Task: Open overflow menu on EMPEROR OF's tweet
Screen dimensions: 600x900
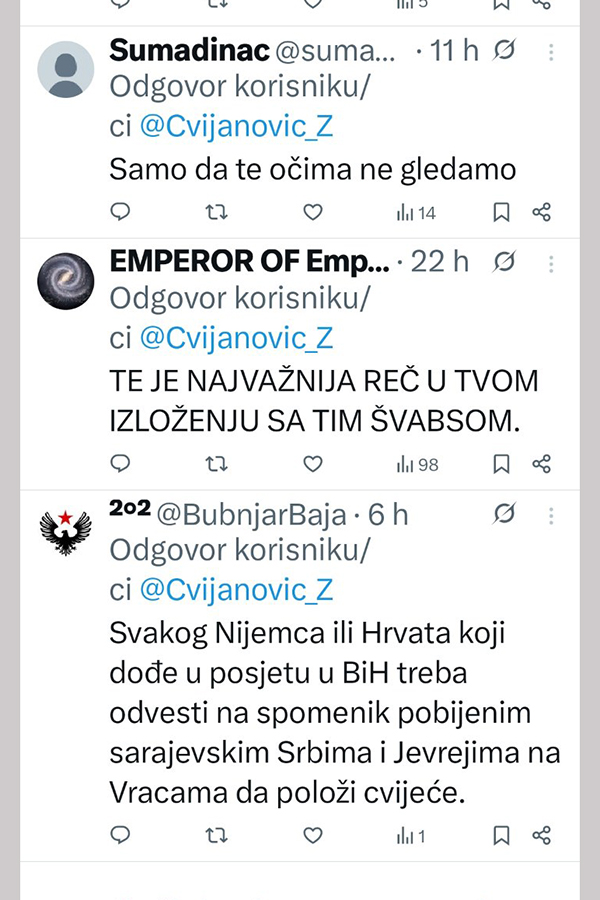Action: pos(548,262)
